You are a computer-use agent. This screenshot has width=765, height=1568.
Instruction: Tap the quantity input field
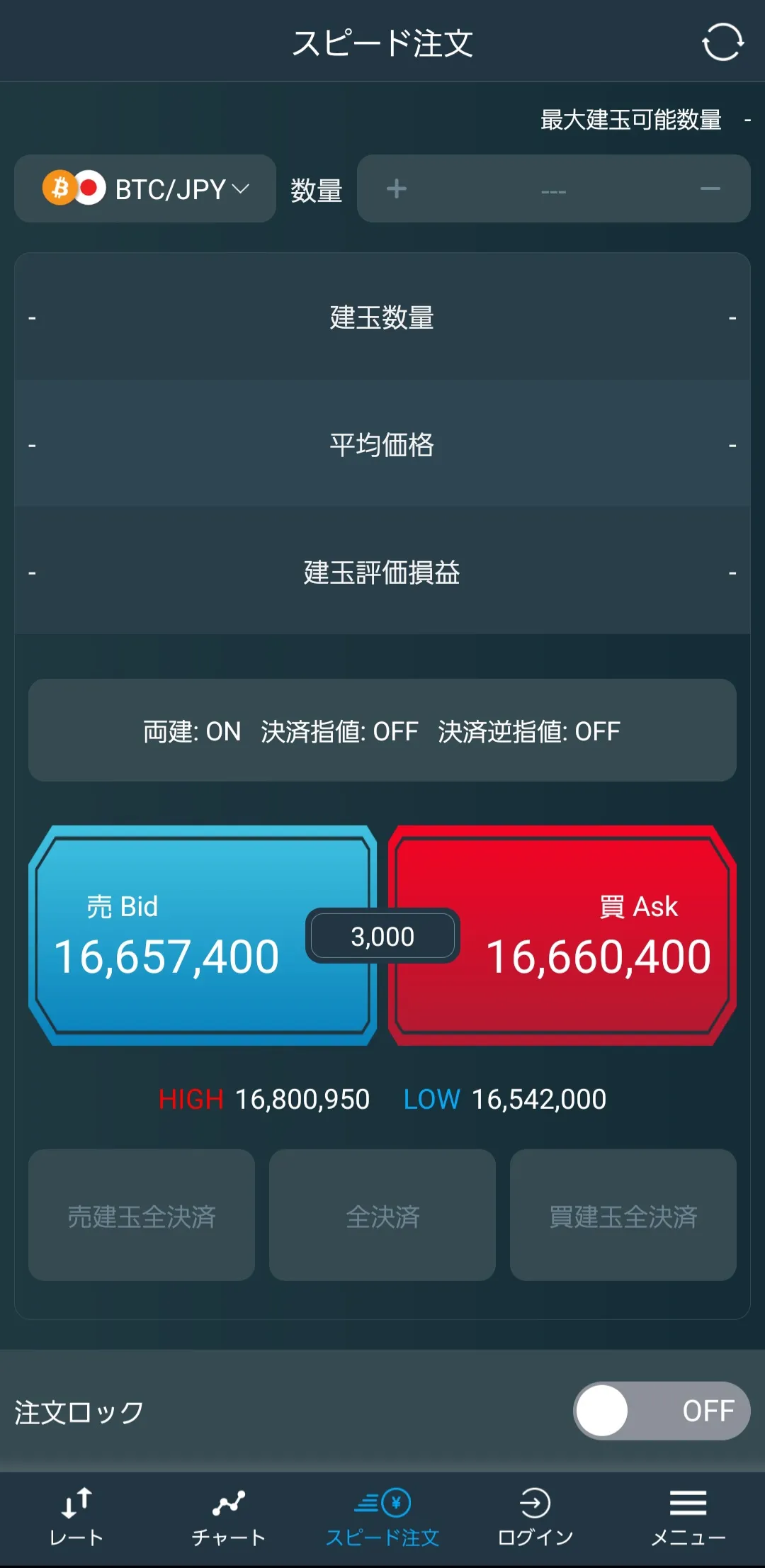553,189
